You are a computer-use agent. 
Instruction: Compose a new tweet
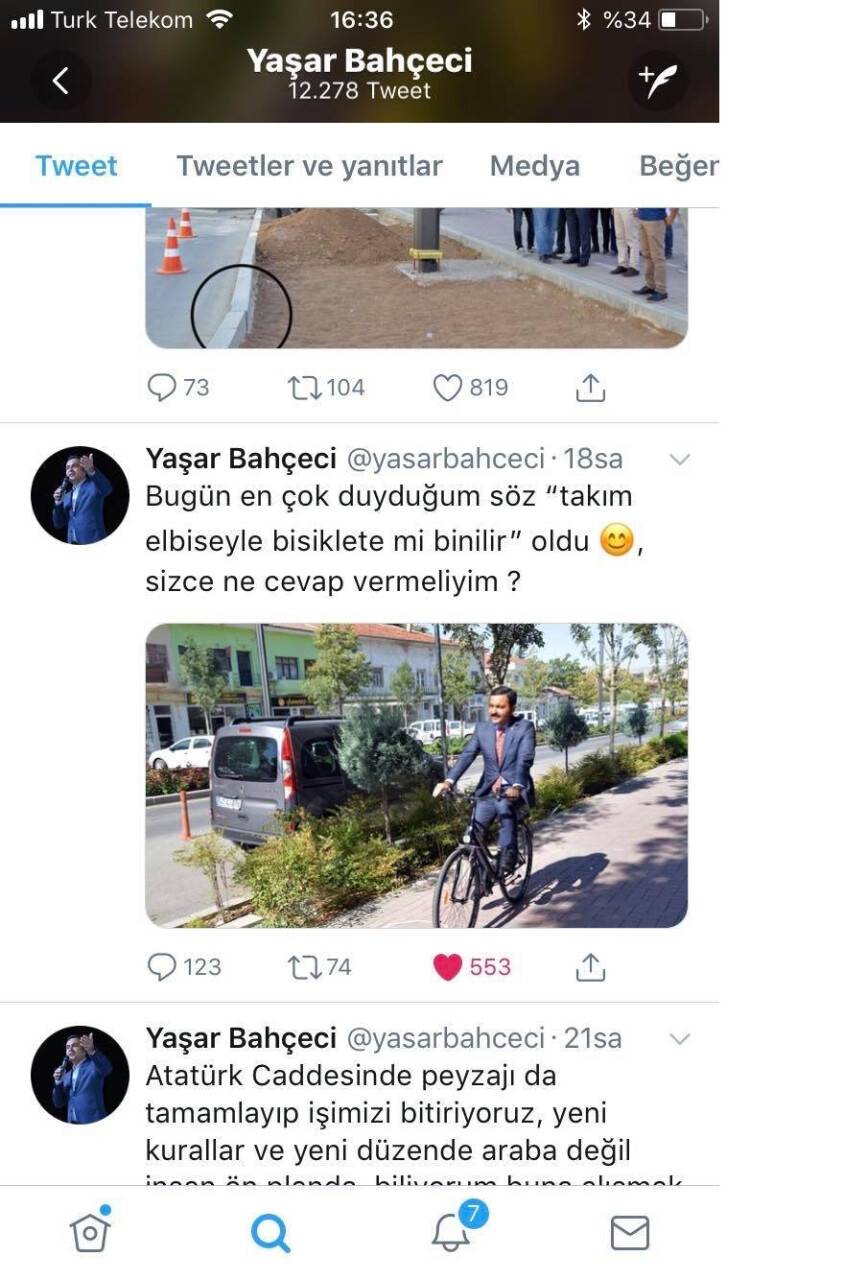coord(658,80)
